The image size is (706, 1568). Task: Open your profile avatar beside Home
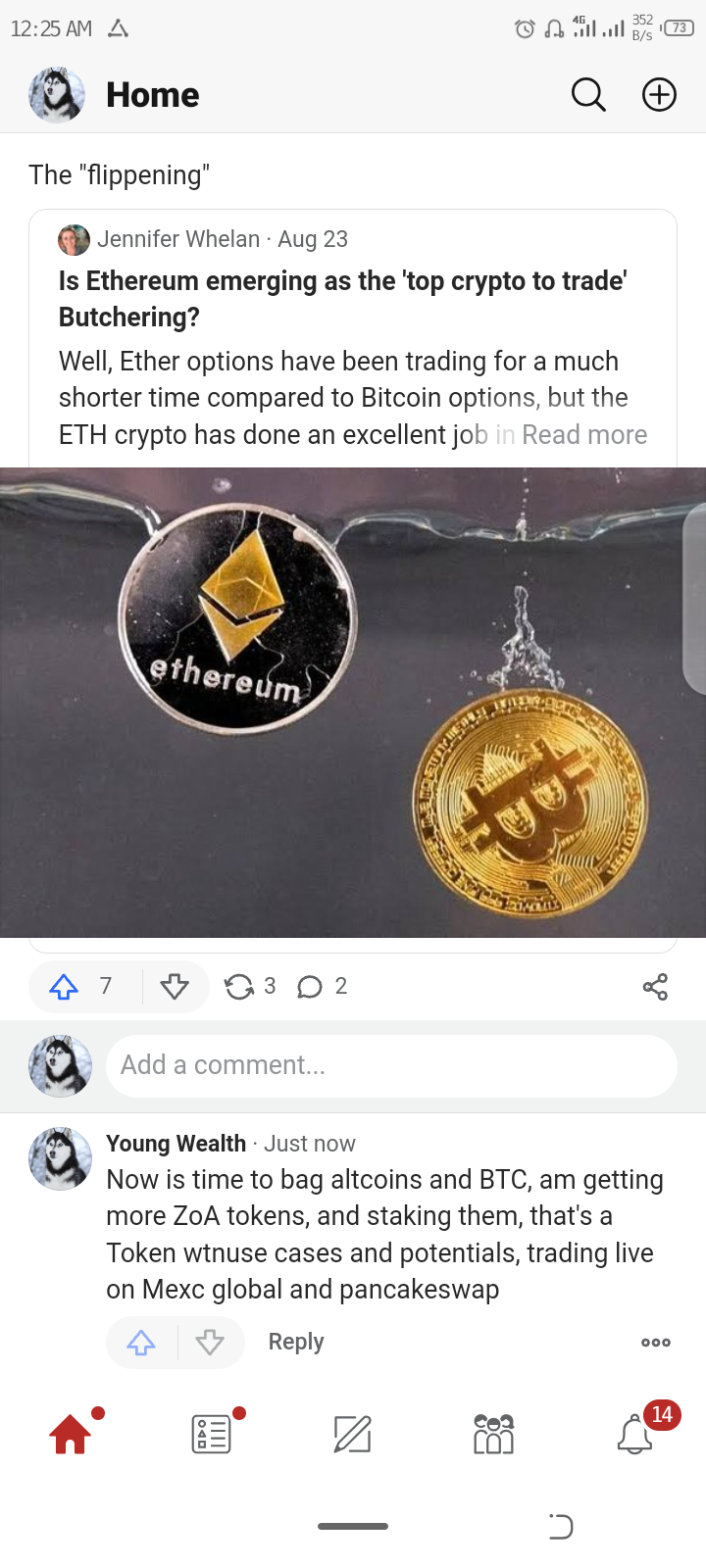[56, 95]
